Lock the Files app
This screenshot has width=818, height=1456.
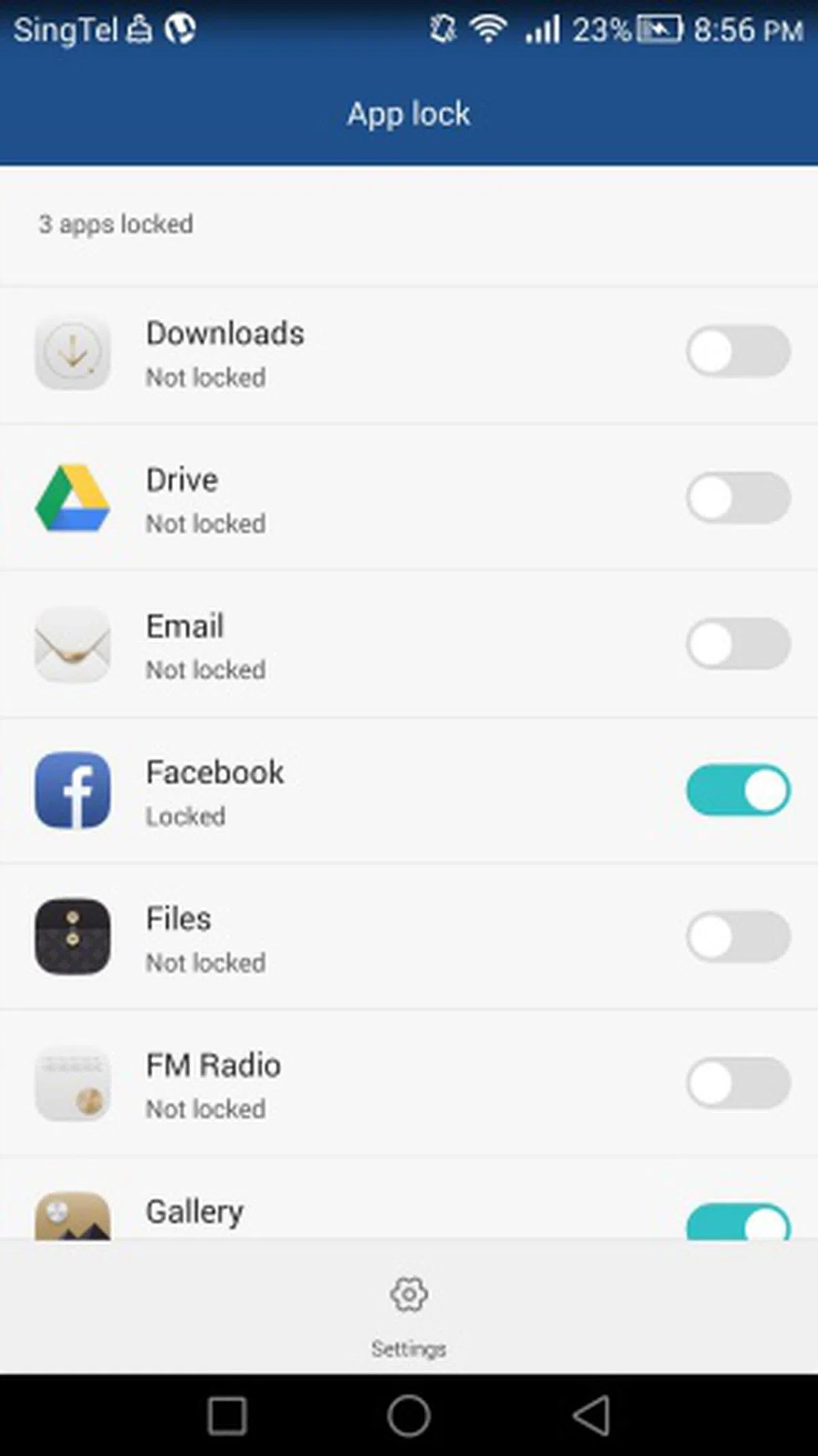[738, 936]
